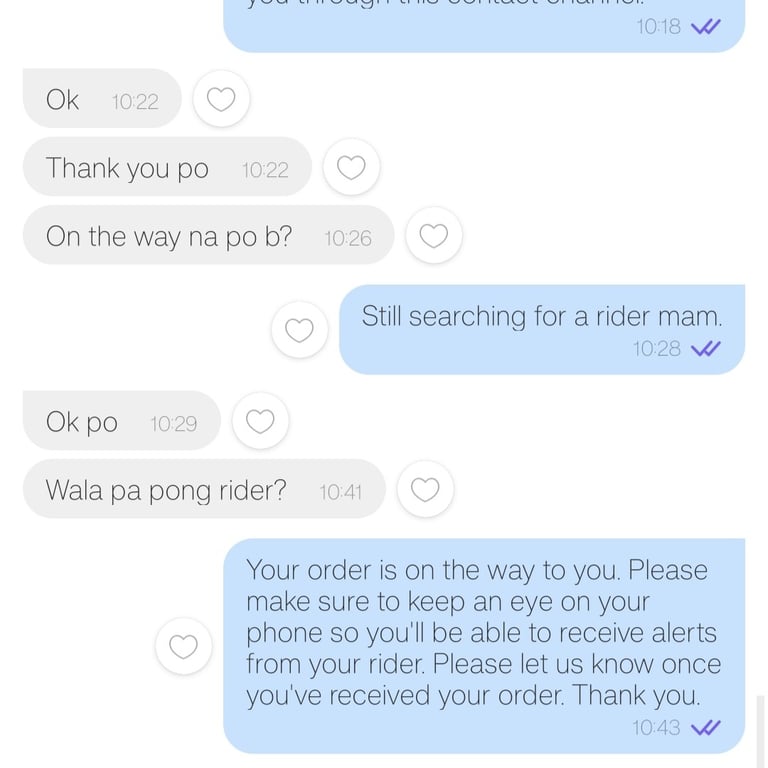Like the 'Still searching for a rider mam.' message
Image resolution: width=768 pixels, height=768 pixels.
tap(300, 330)
